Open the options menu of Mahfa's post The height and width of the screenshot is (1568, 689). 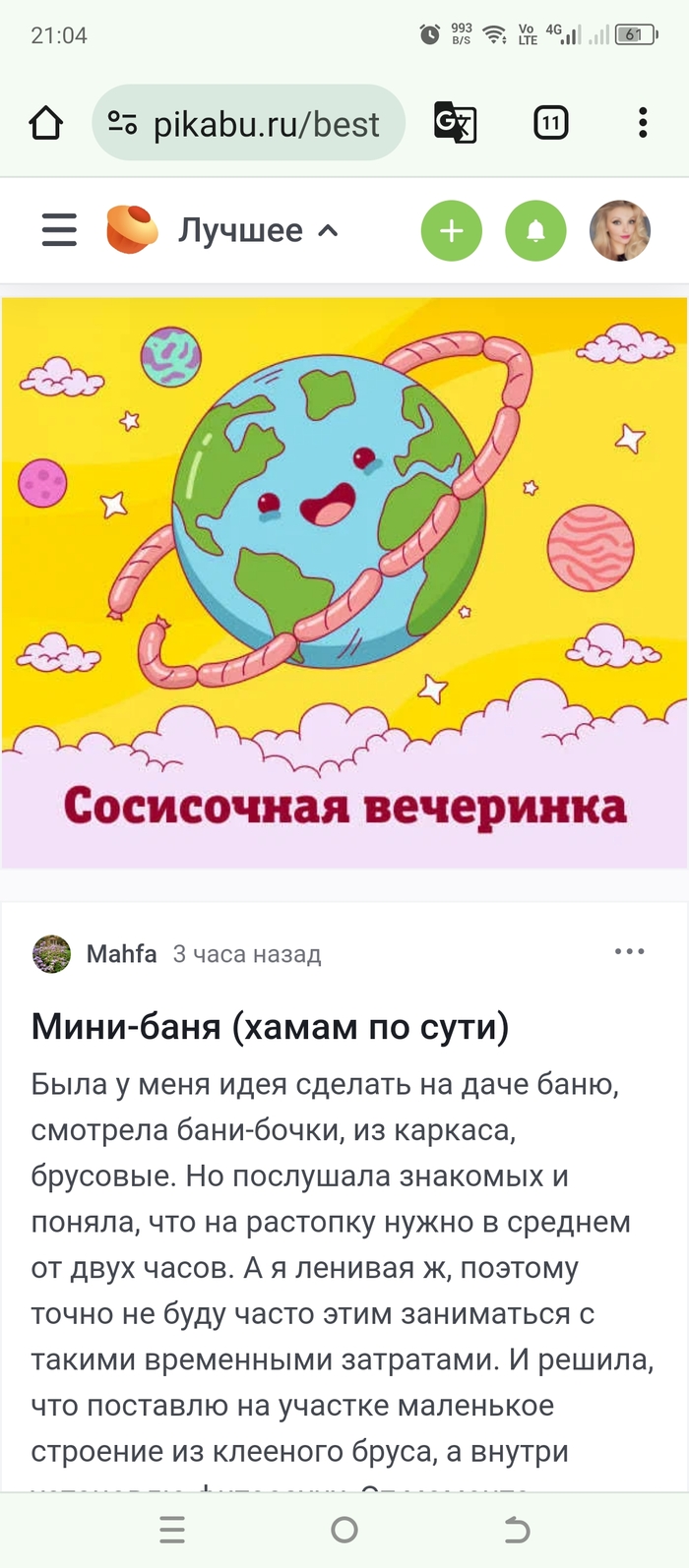[x=629, y=951]
